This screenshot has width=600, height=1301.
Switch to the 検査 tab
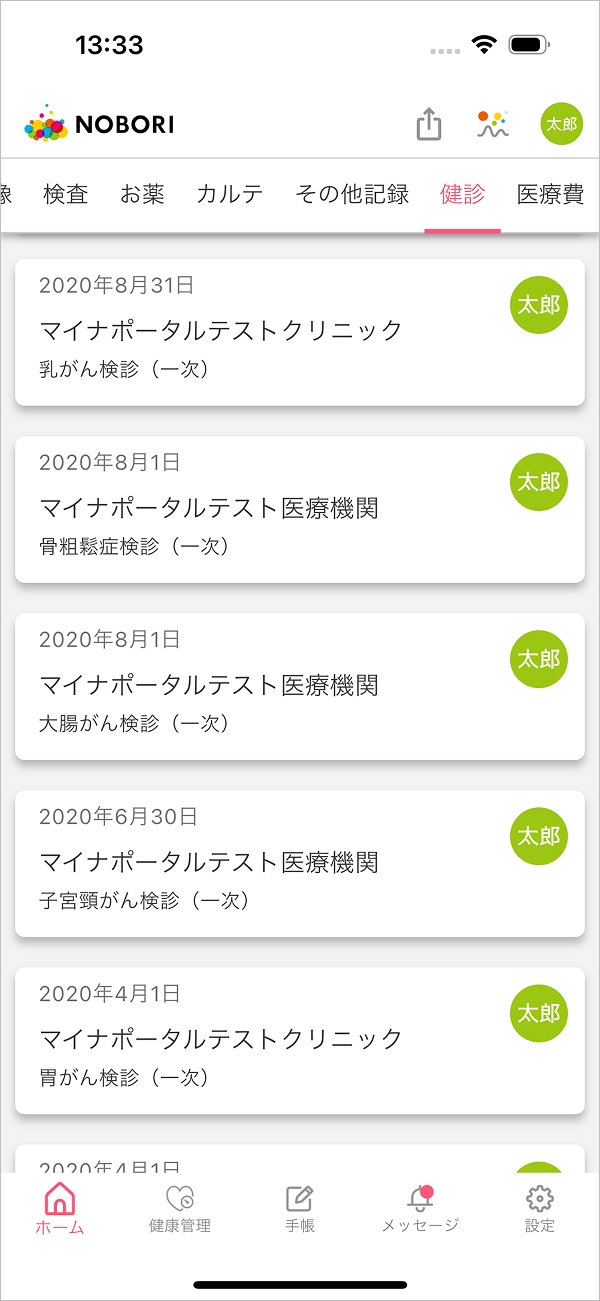(66, 195)
